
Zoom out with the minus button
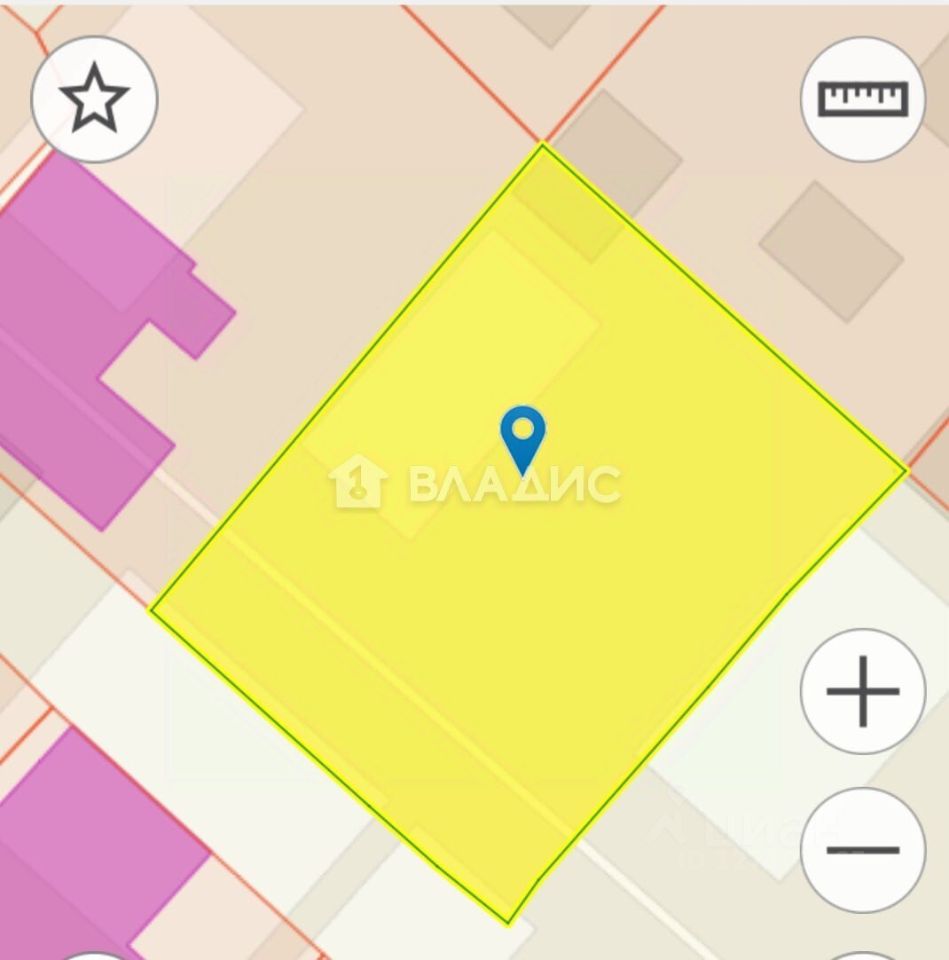tap(862, 849)
